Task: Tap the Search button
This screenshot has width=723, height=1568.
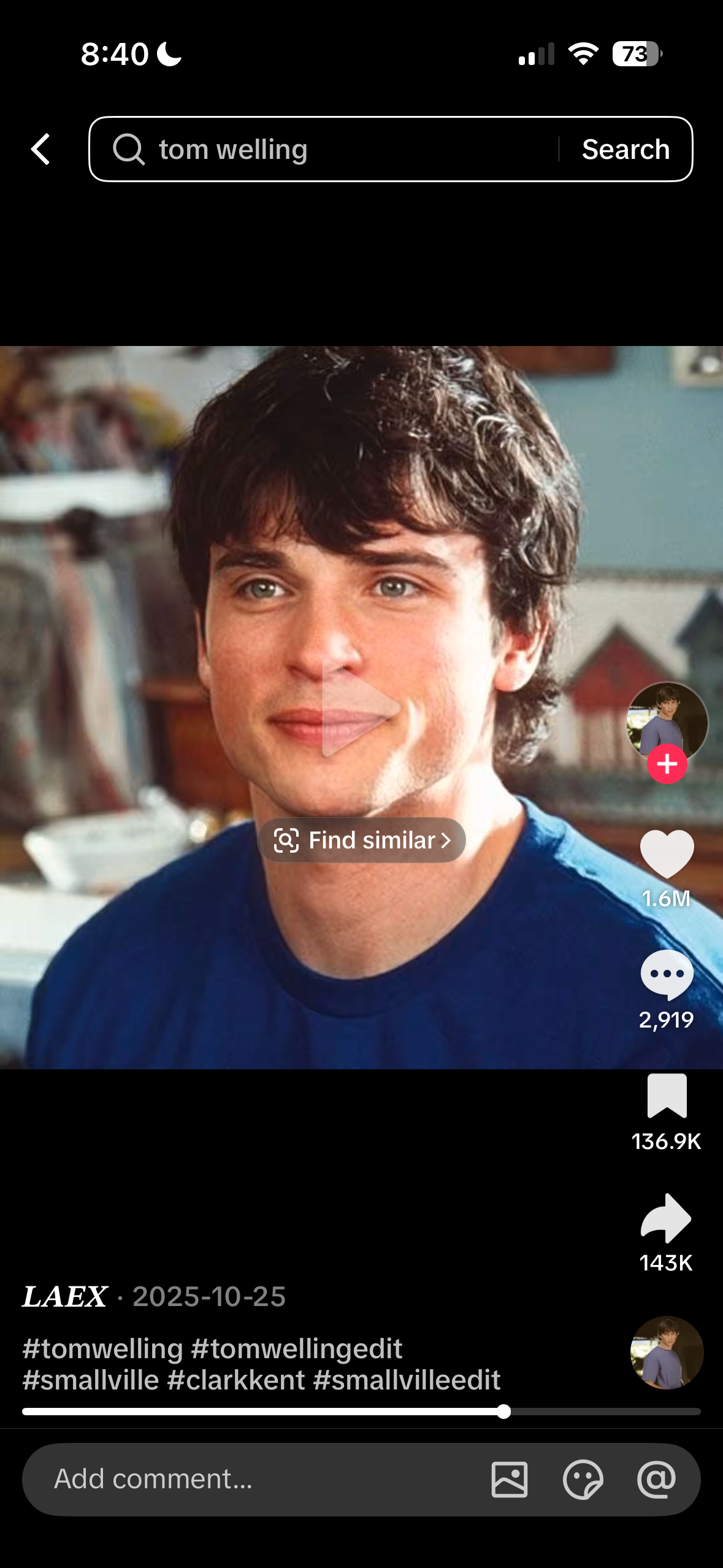Action: tap(625, 149)
